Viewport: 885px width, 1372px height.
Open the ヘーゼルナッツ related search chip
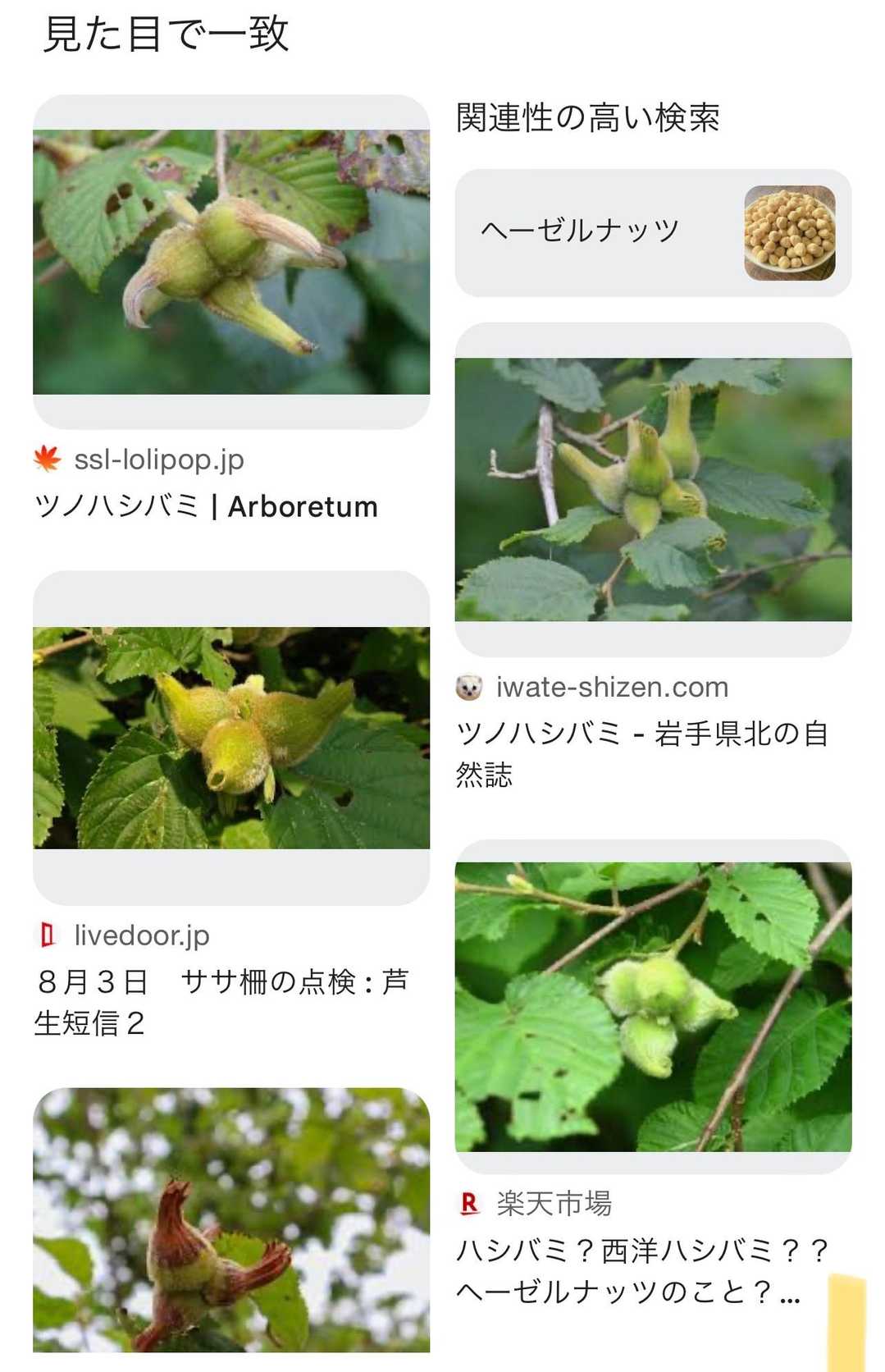(x=653, y=233)
